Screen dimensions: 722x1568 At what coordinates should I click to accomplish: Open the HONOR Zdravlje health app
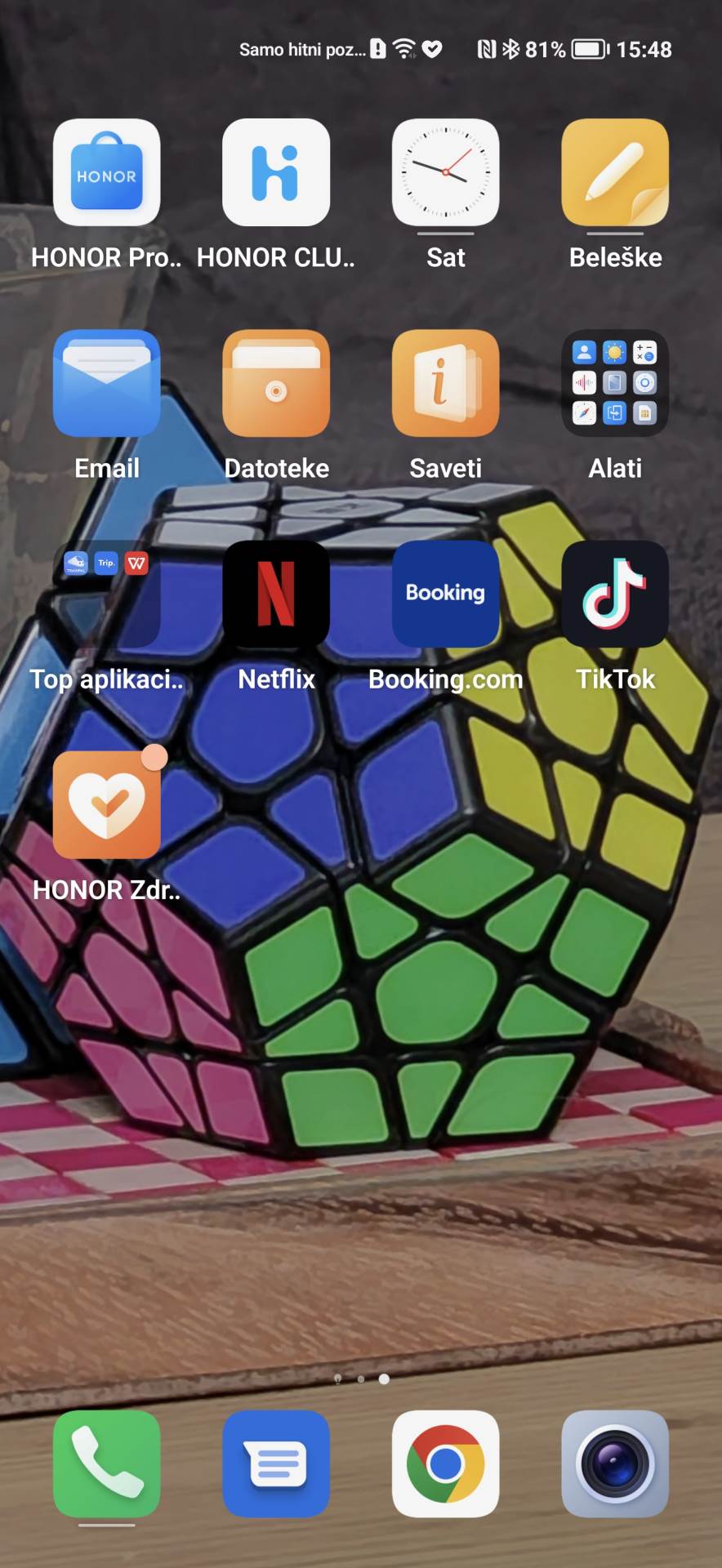pyautogui.click(x=107, y=804)
